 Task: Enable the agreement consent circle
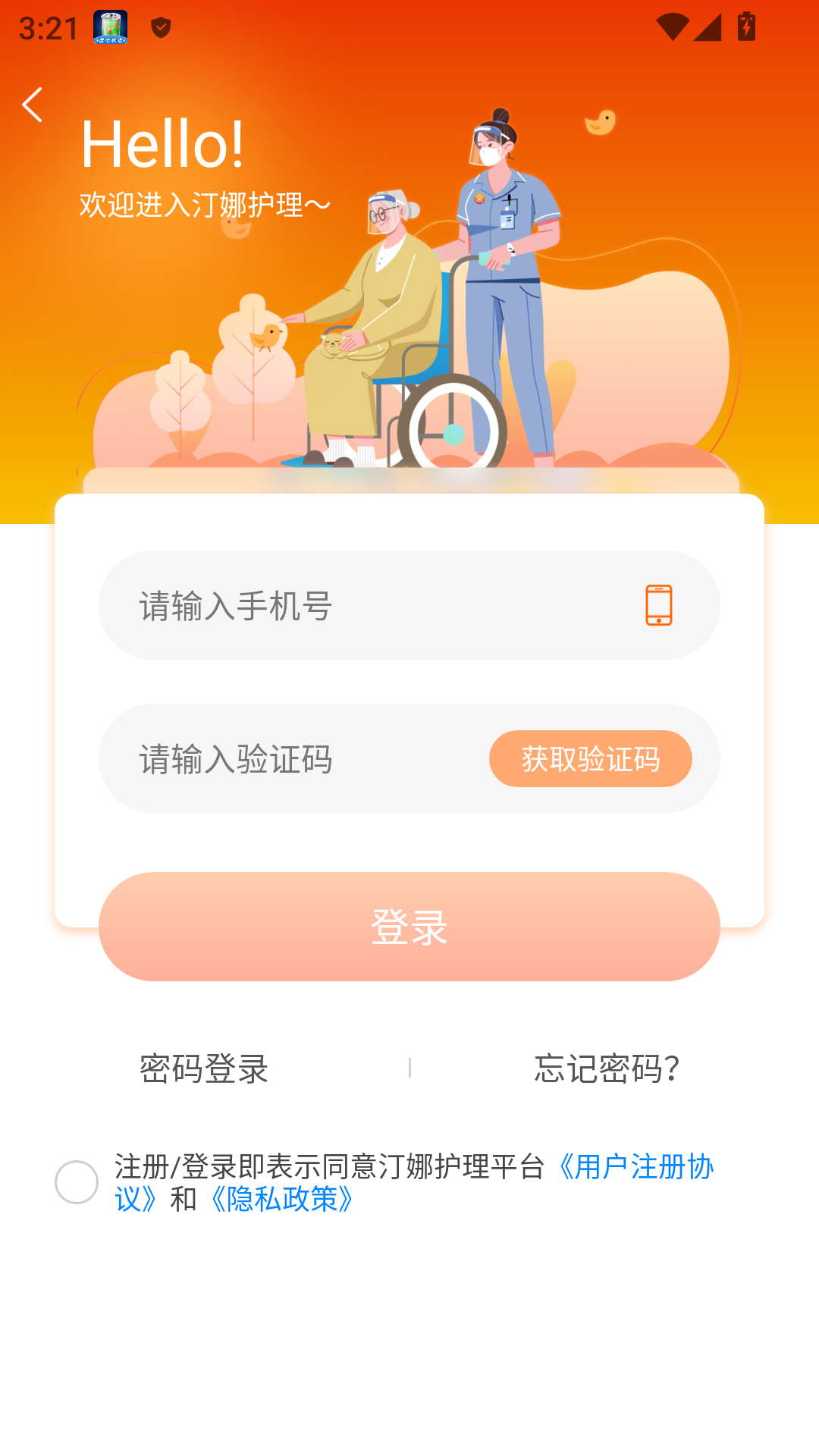tap(76, 1181)
